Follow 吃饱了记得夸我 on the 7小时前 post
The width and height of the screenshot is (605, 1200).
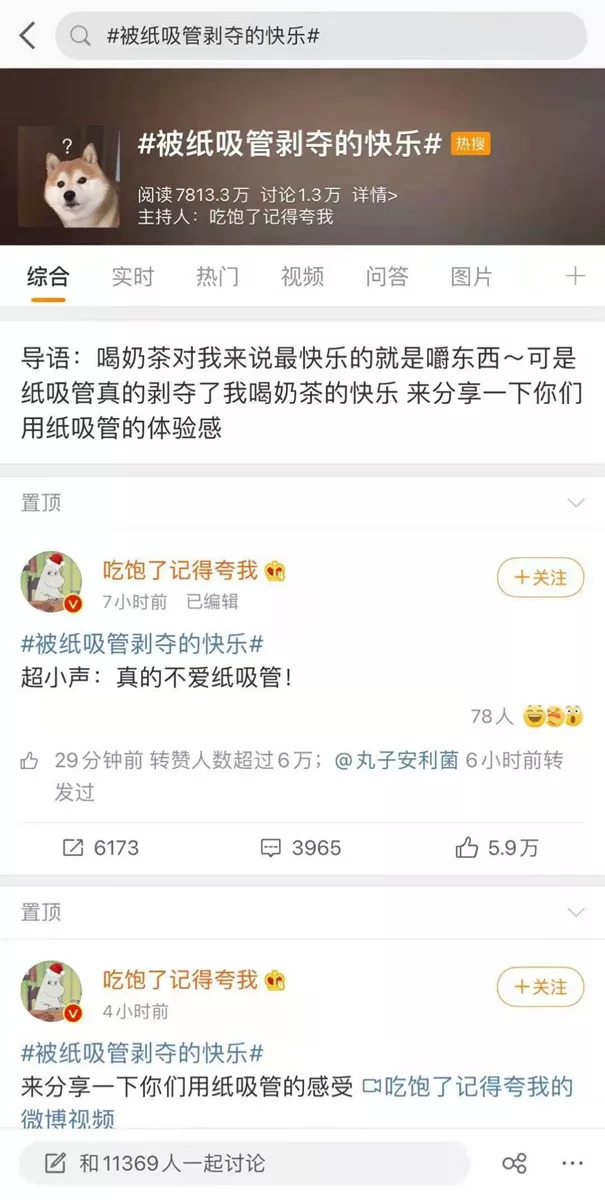coord(540,578)
